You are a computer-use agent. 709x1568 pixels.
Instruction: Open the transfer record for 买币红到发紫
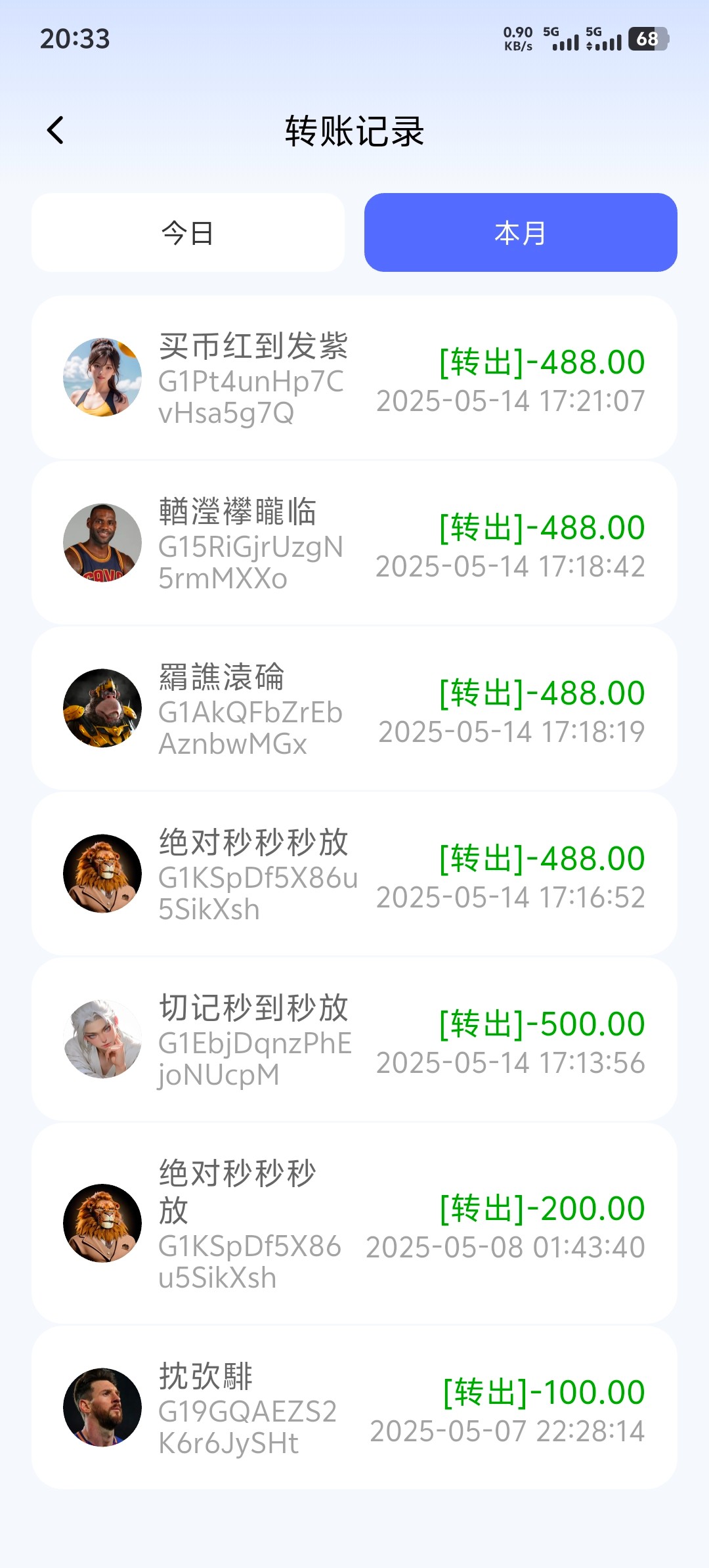[x=354, y=378]
